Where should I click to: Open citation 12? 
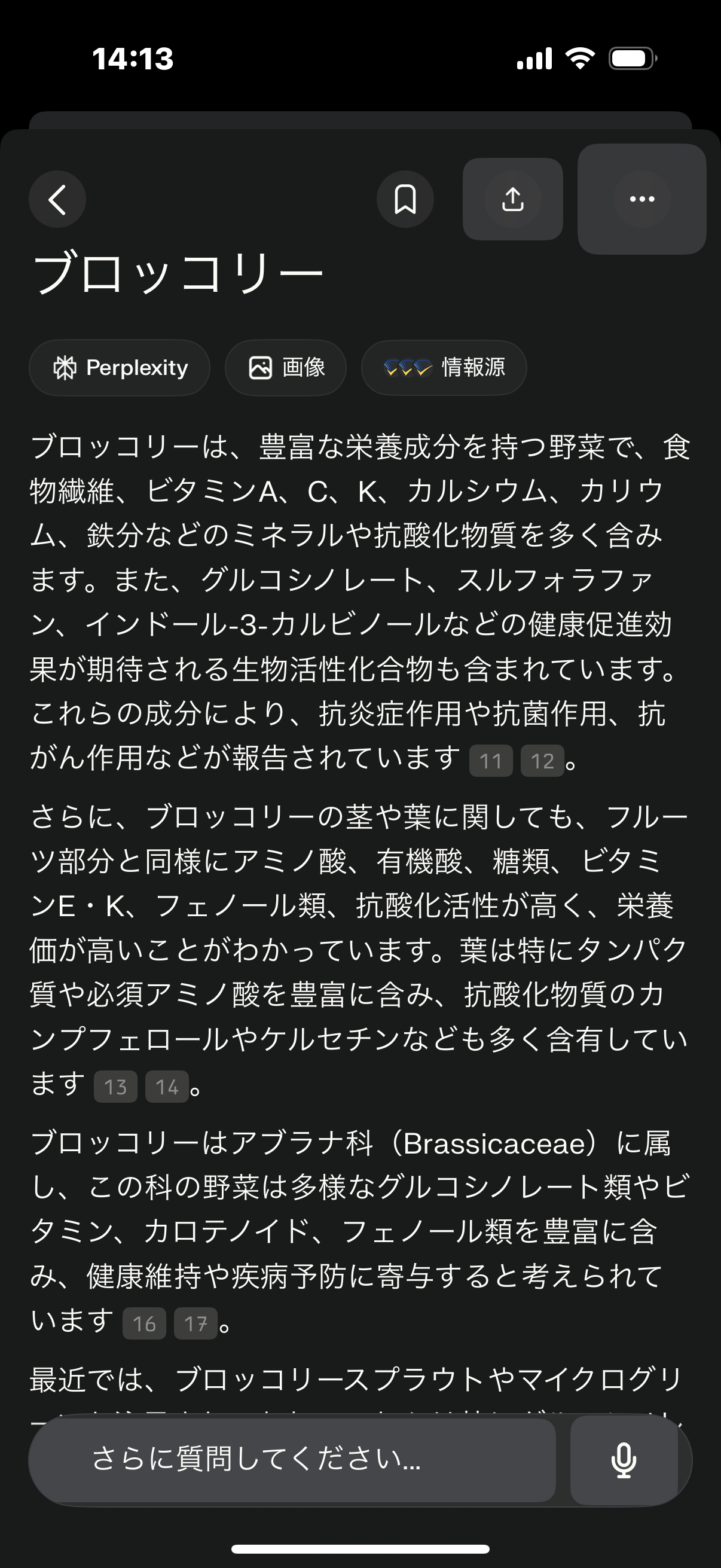542,761
